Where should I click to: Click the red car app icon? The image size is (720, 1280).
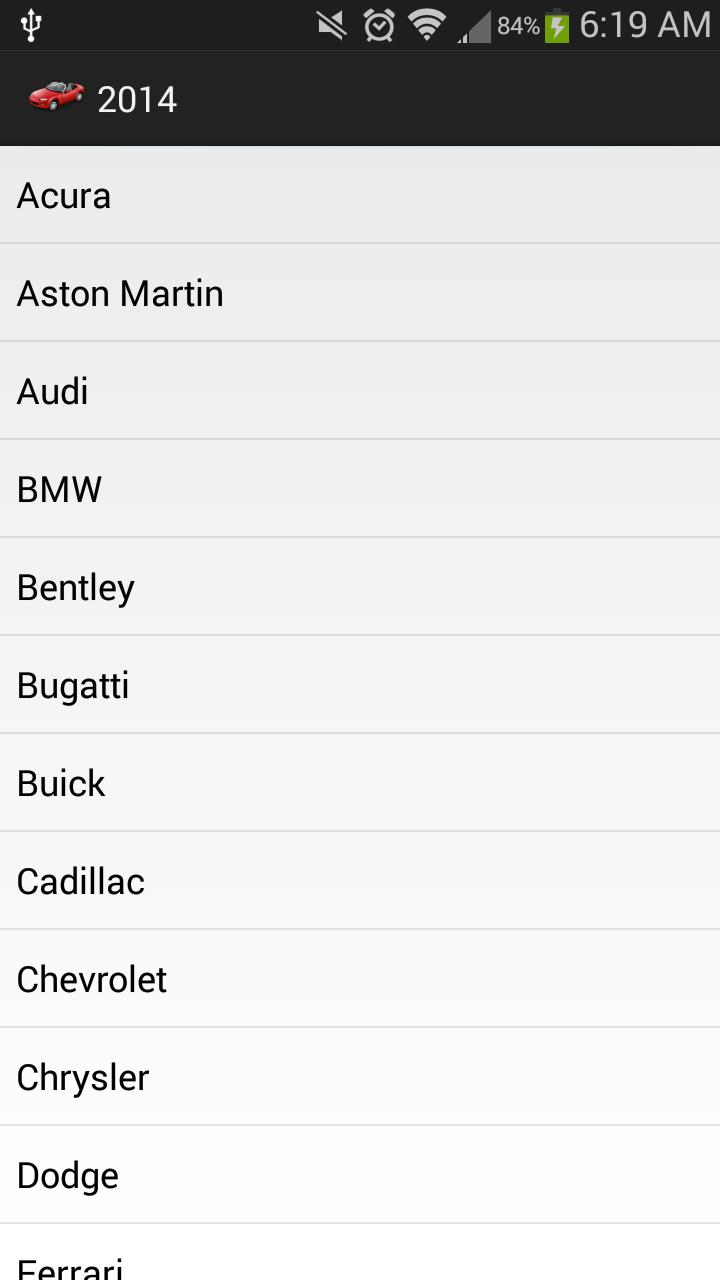click(55, 97)
